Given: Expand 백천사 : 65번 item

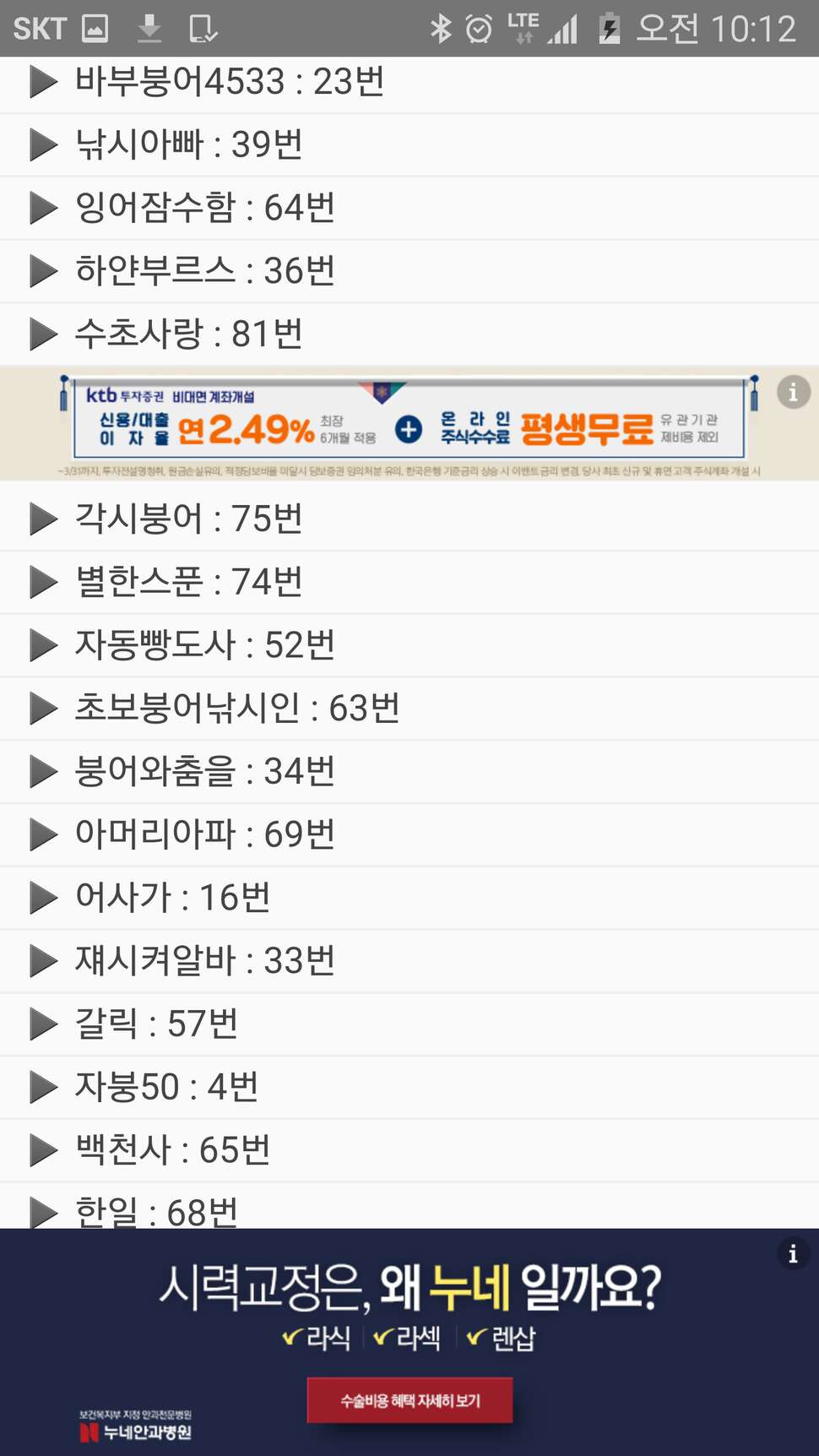Looking at the screenshot, I should (x=409, y=1150).
